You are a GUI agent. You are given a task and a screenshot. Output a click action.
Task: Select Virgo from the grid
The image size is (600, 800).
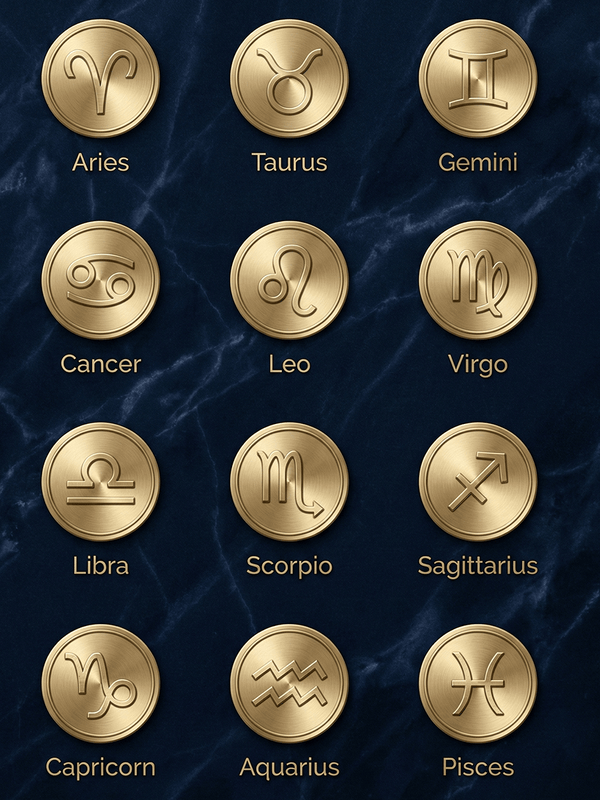click(478, 280)
